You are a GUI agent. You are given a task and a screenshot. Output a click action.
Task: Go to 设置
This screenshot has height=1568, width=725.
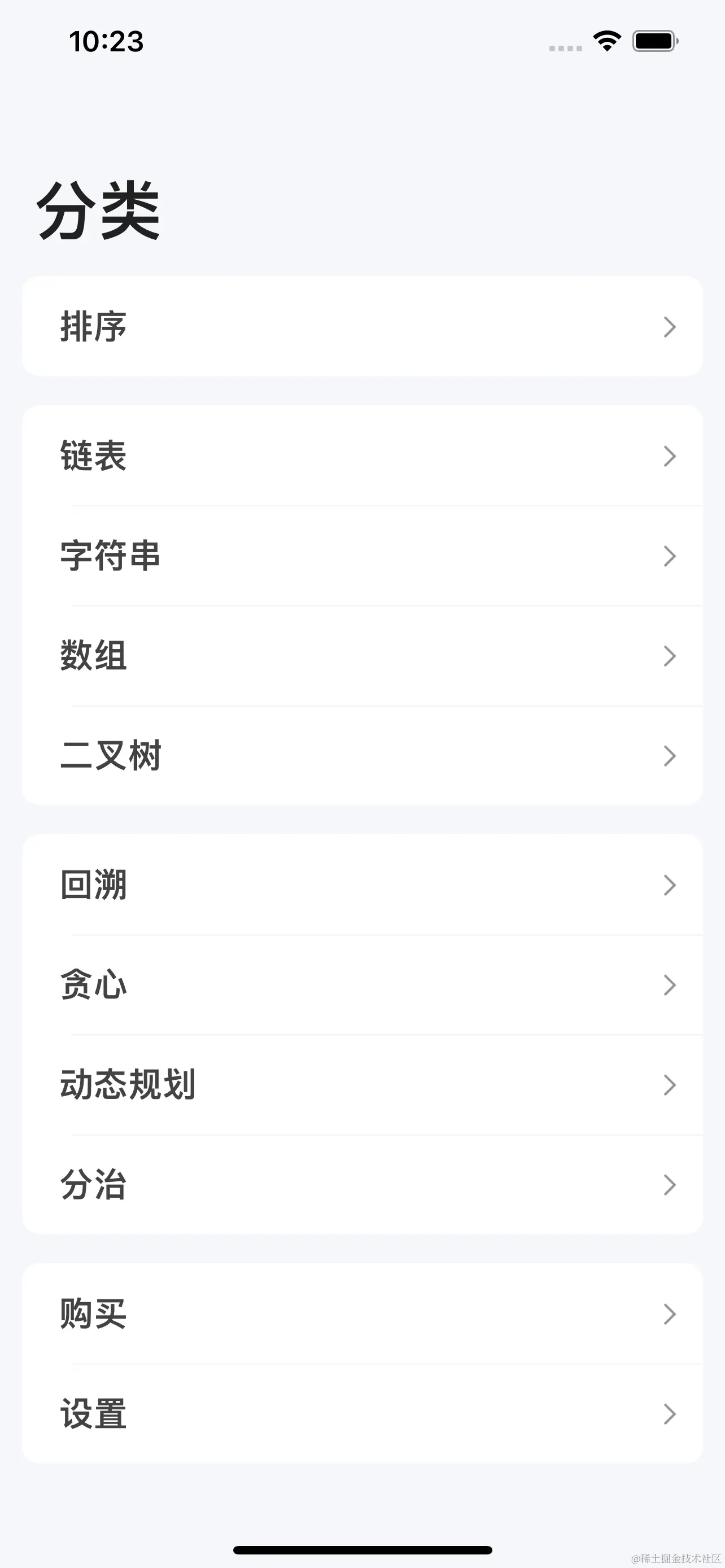click(362, 1413)
